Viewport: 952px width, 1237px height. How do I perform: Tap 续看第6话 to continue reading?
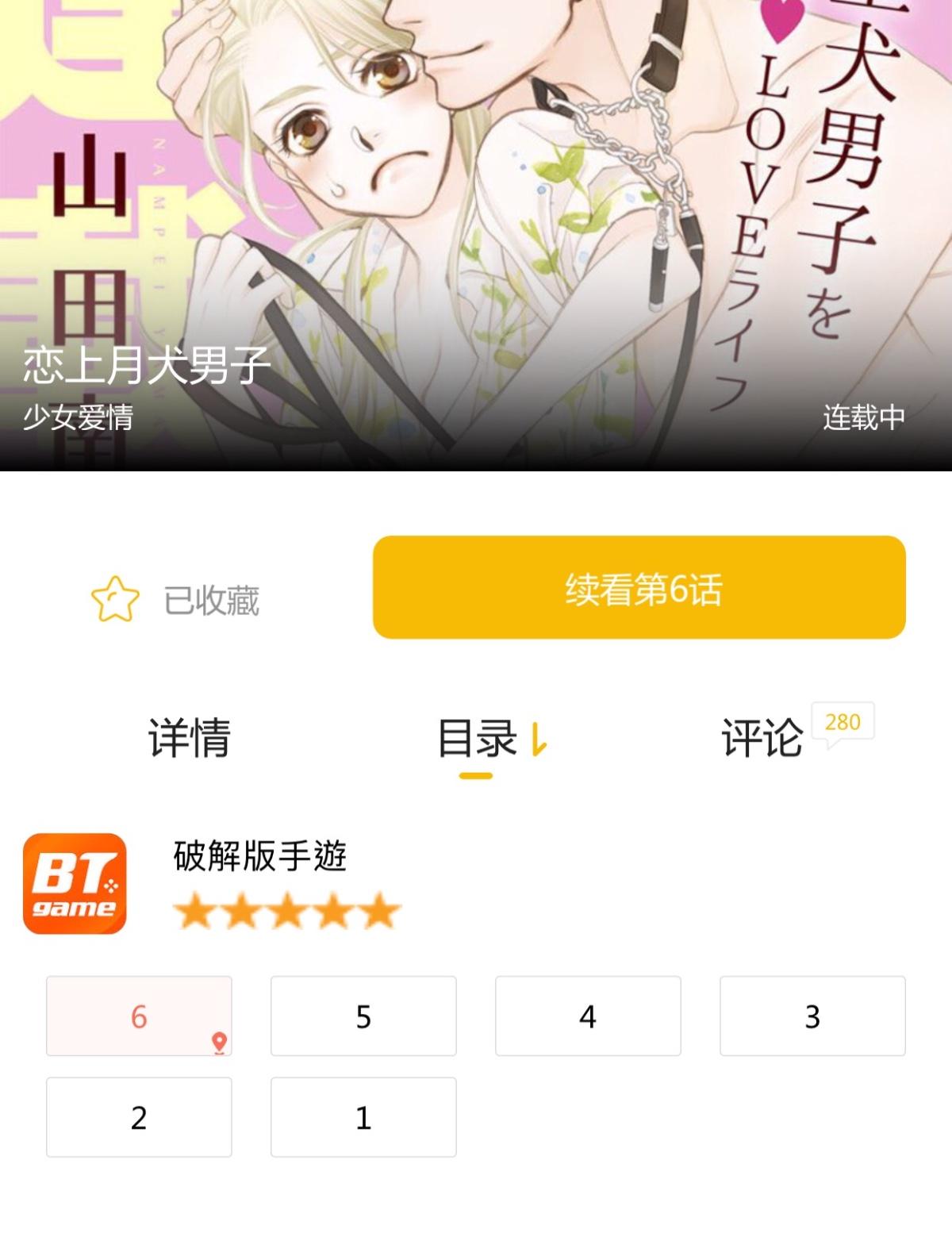point(639,588)
